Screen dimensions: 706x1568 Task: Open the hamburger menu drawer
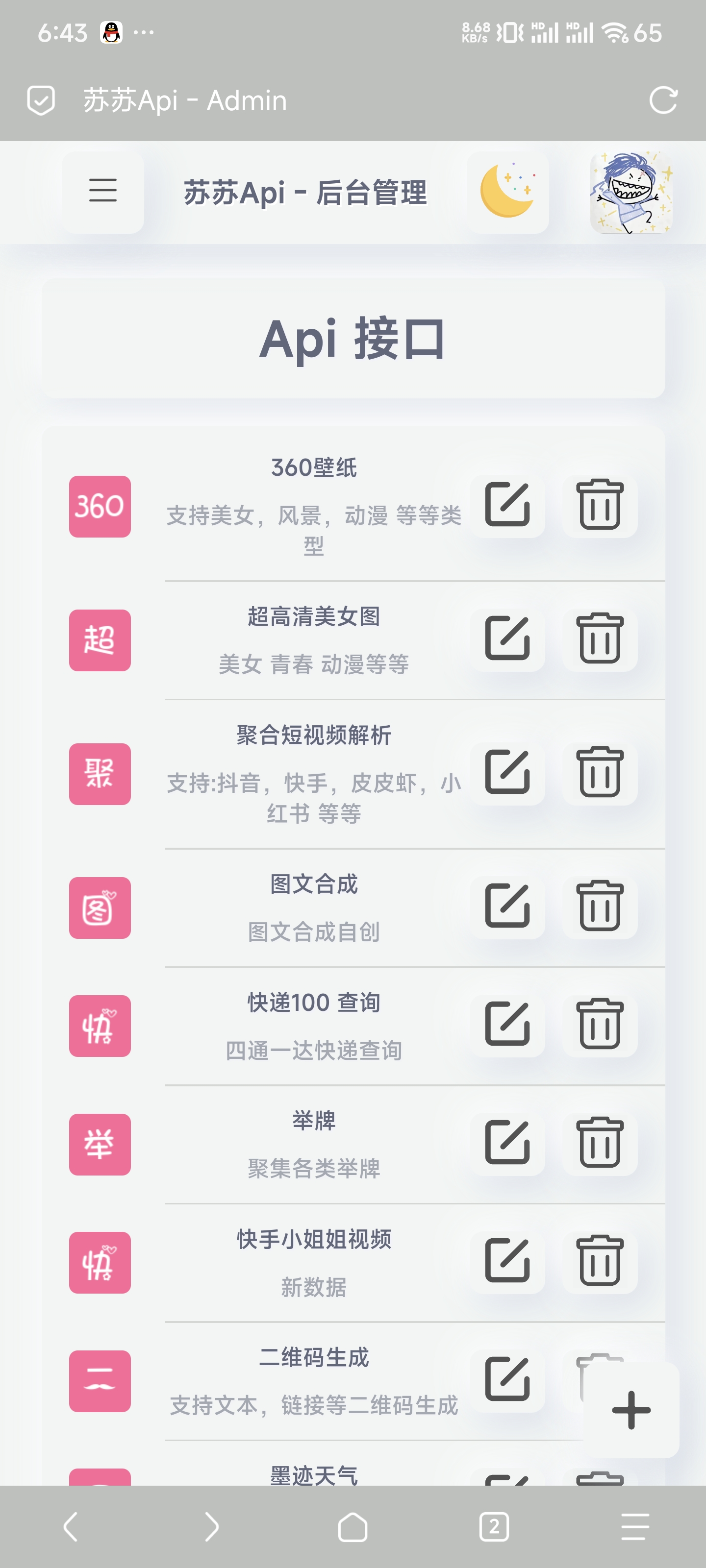103,192
